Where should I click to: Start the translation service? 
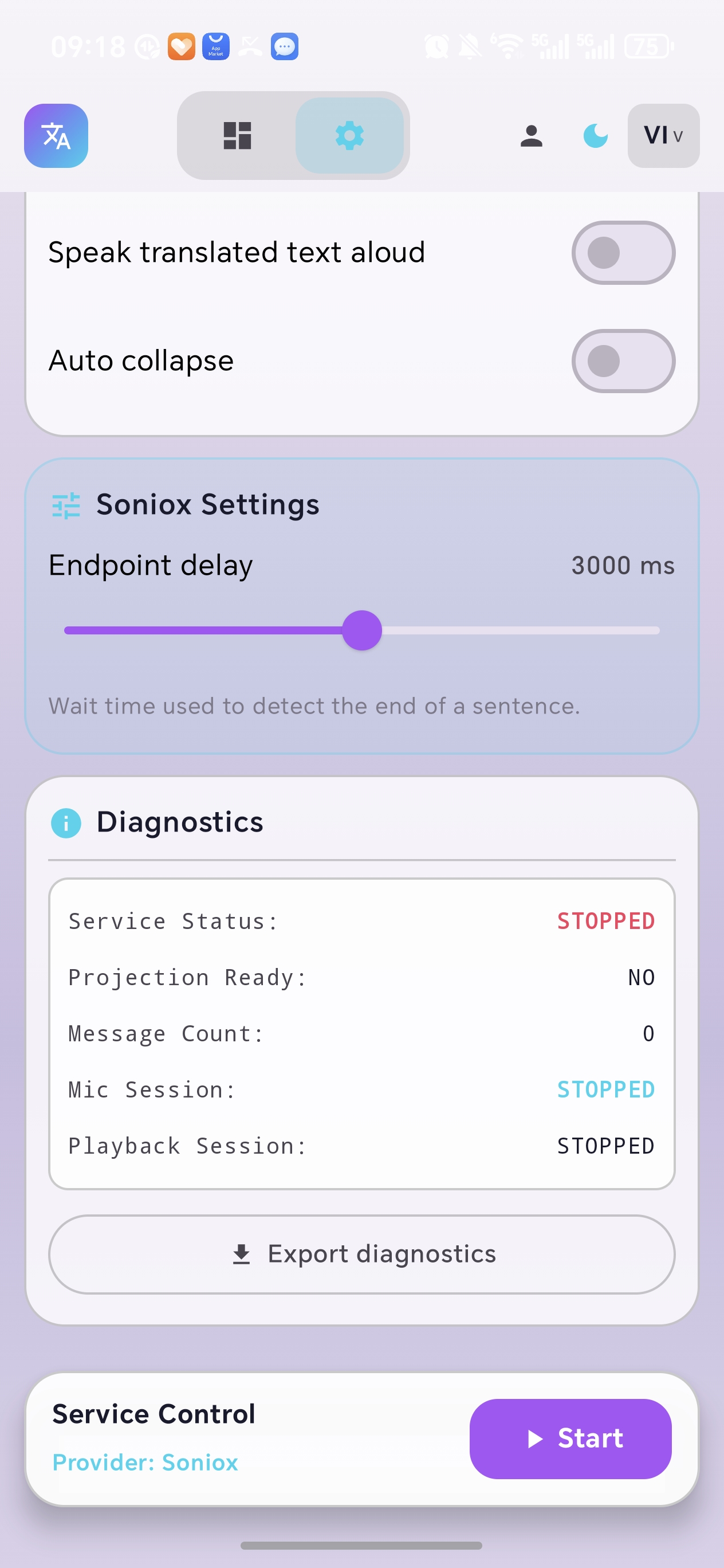tap(570, 1438)
